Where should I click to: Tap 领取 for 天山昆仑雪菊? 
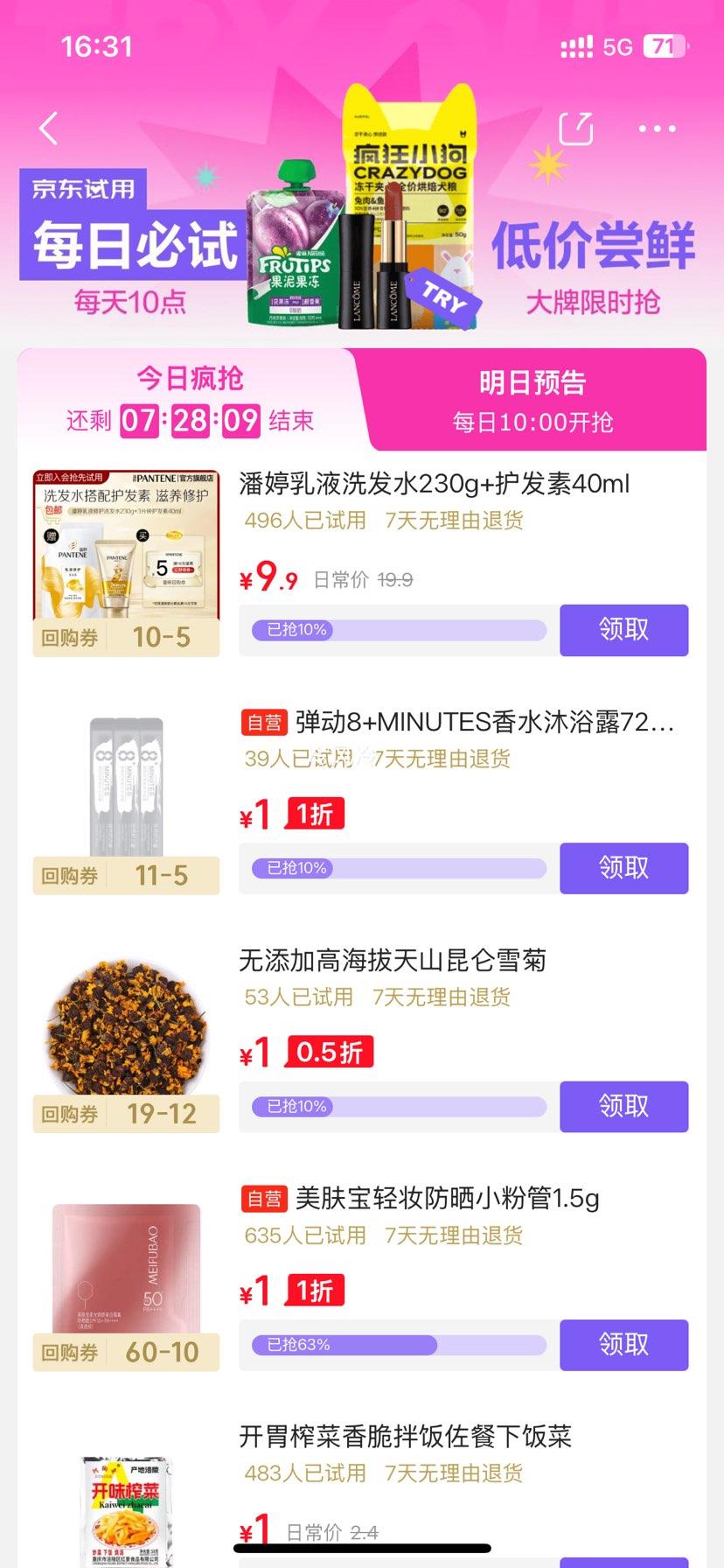(x=623, y=1106)
